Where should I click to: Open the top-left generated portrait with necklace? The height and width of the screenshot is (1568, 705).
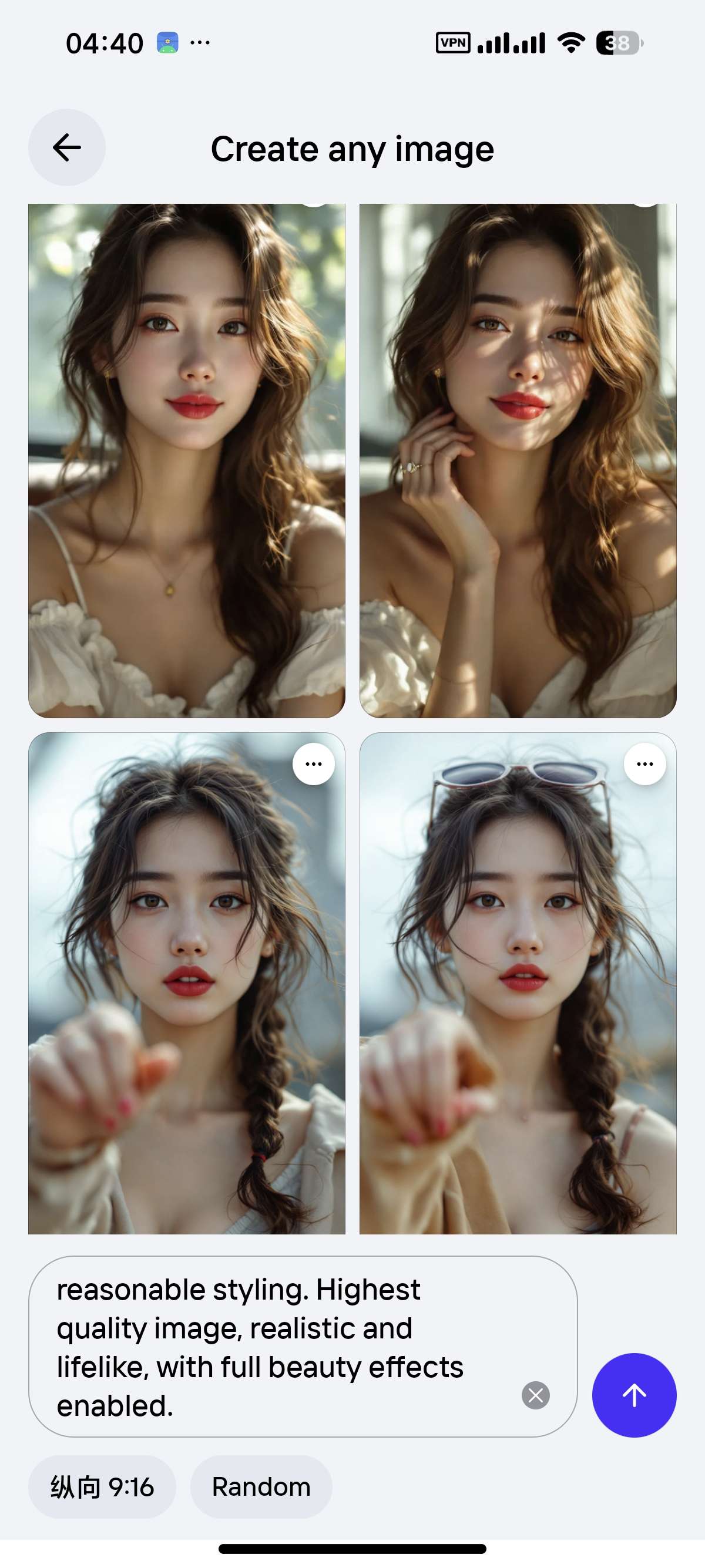[186, 461]
